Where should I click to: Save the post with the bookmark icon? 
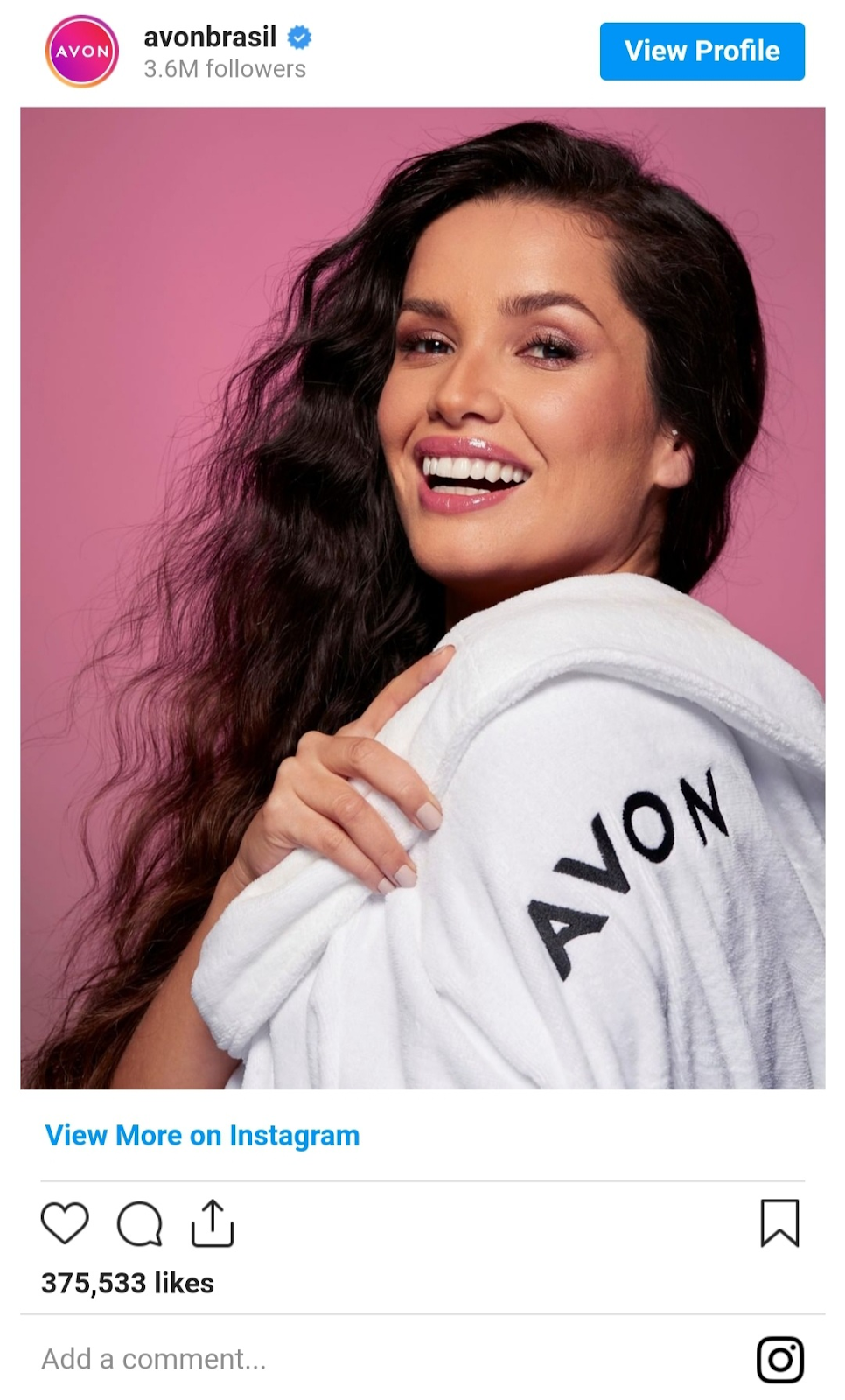tap(779, 1222)
